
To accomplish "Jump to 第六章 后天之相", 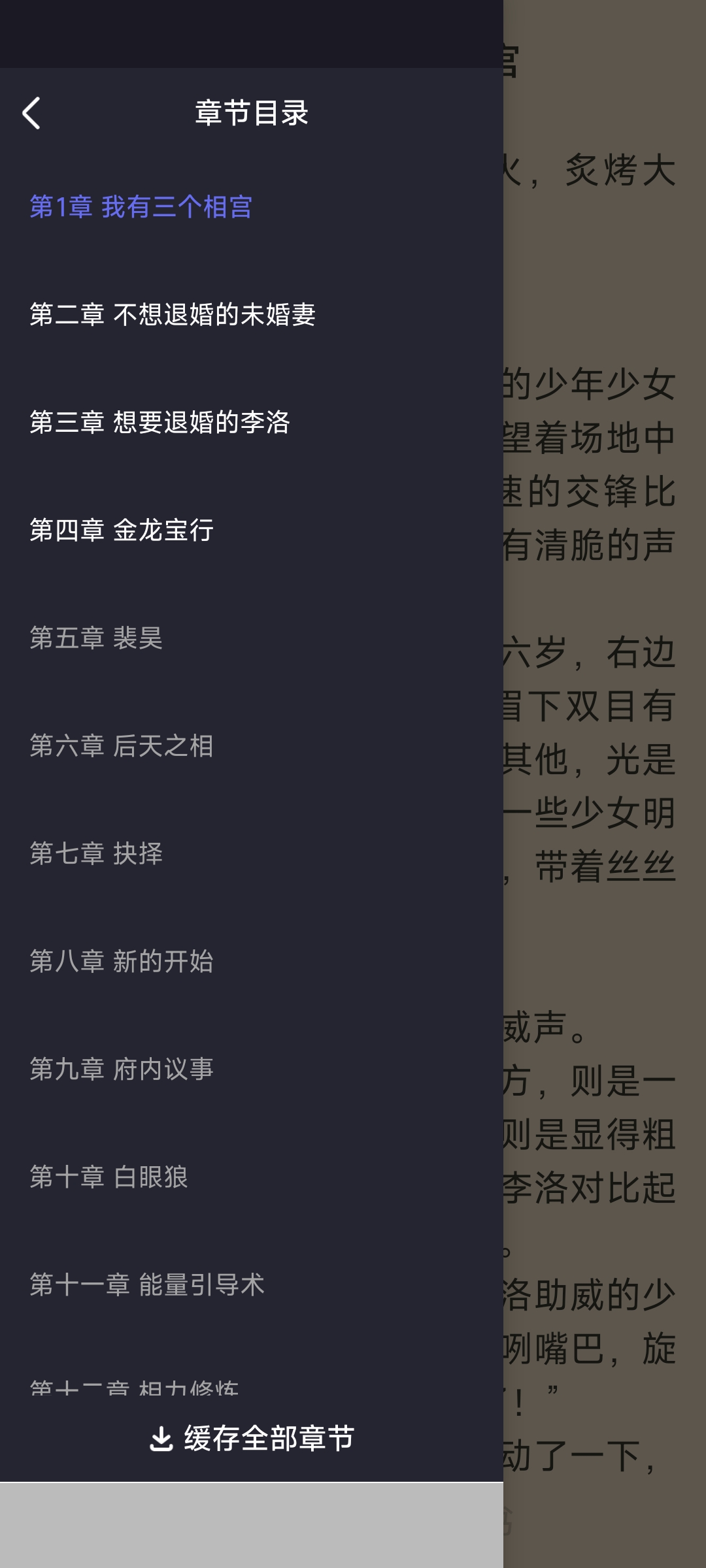I will coord(252,746).
